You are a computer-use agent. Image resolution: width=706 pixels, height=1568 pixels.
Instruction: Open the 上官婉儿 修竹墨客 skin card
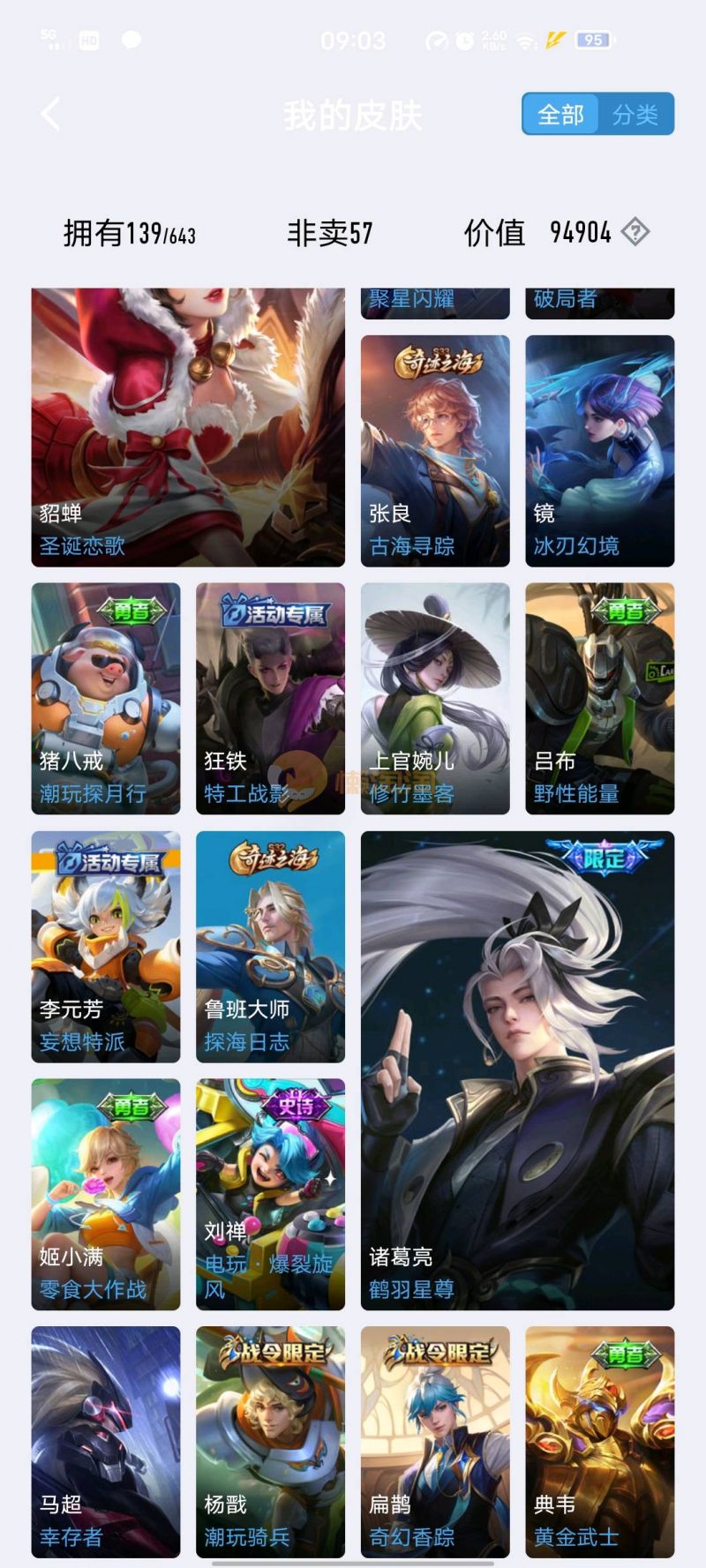435,698
